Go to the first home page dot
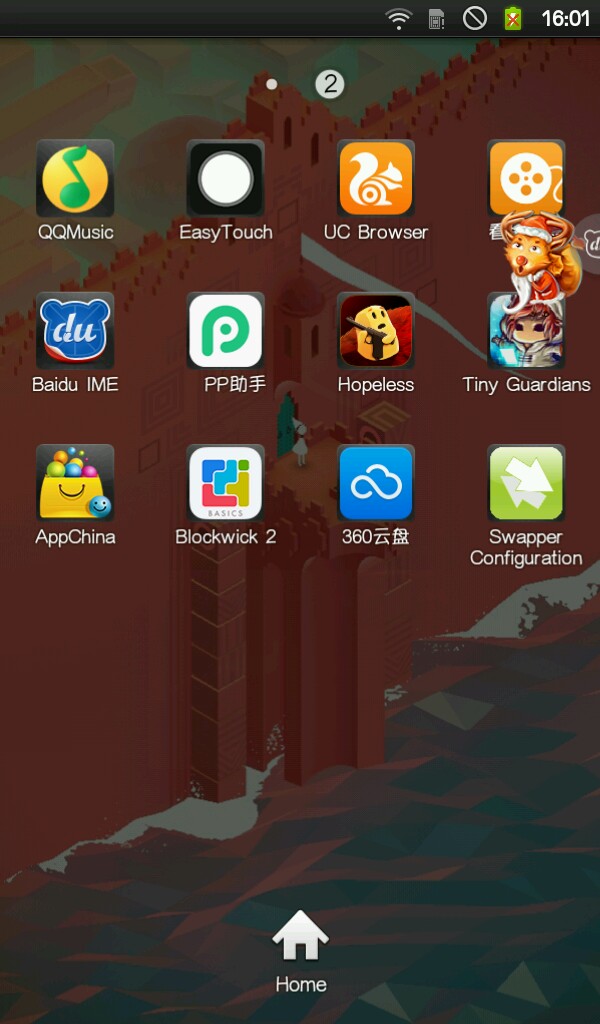The image size is (600, 1024). click(x=272, y=85)
